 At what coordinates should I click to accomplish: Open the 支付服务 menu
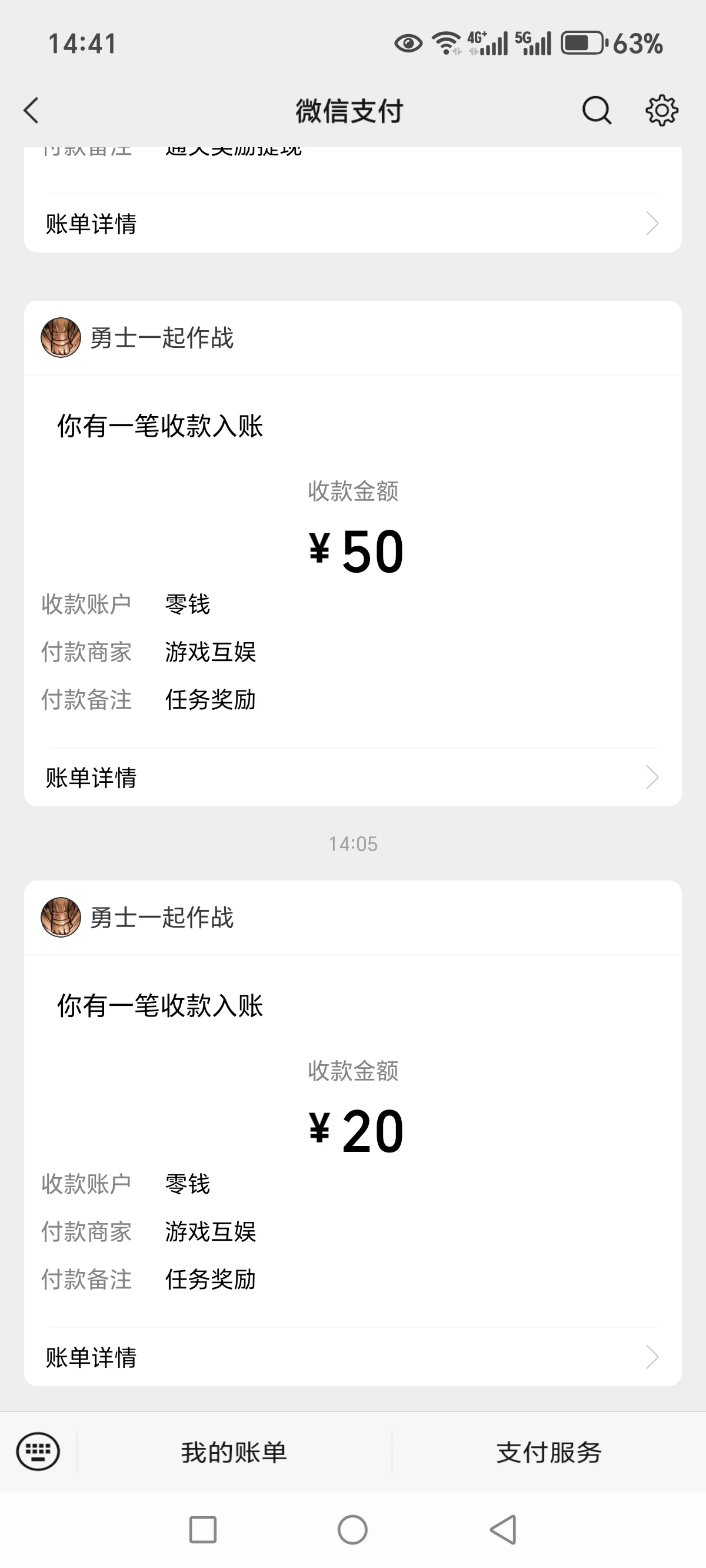548,1453
